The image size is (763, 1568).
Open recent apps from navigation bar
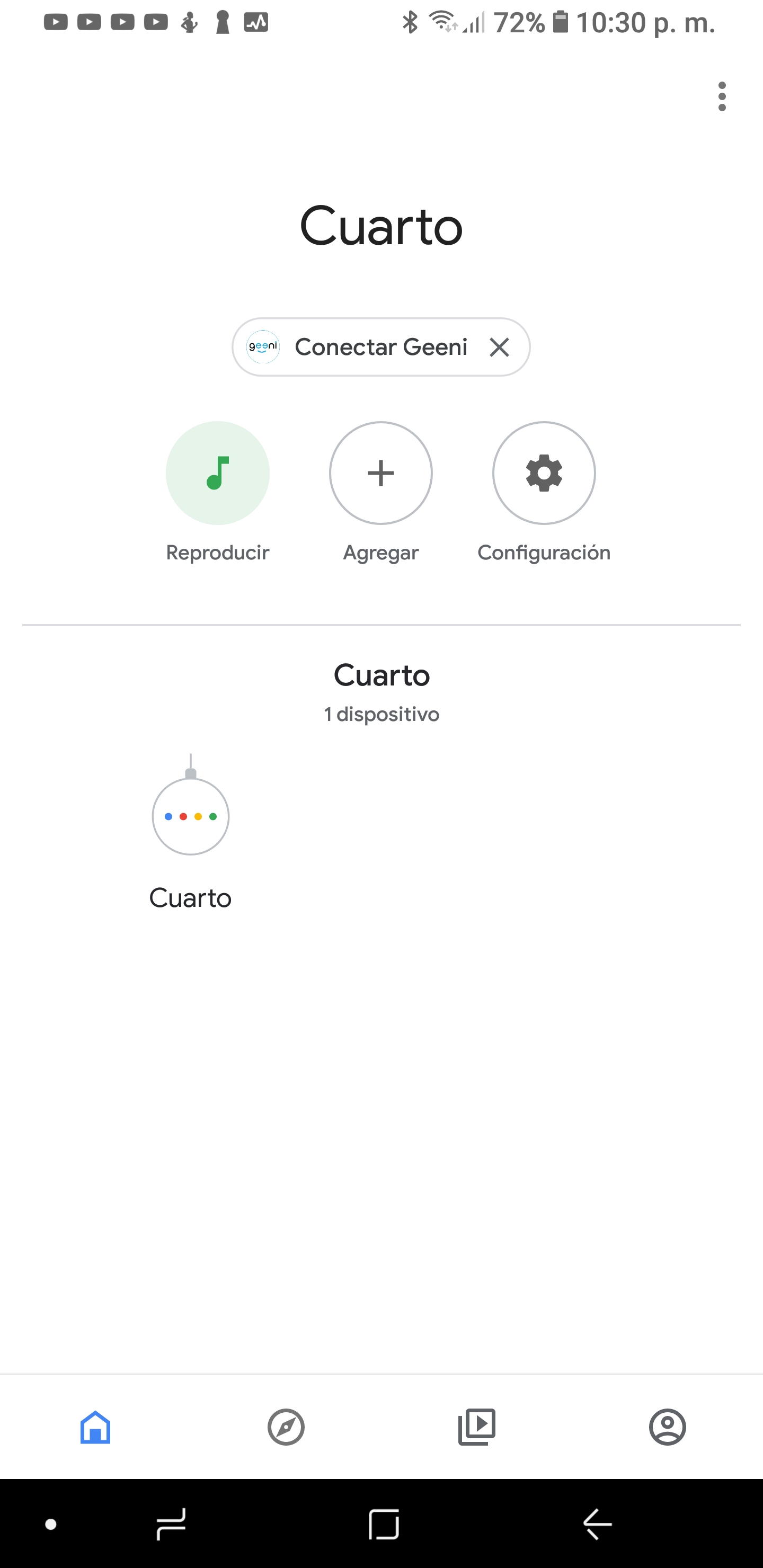coord(171,1524)
